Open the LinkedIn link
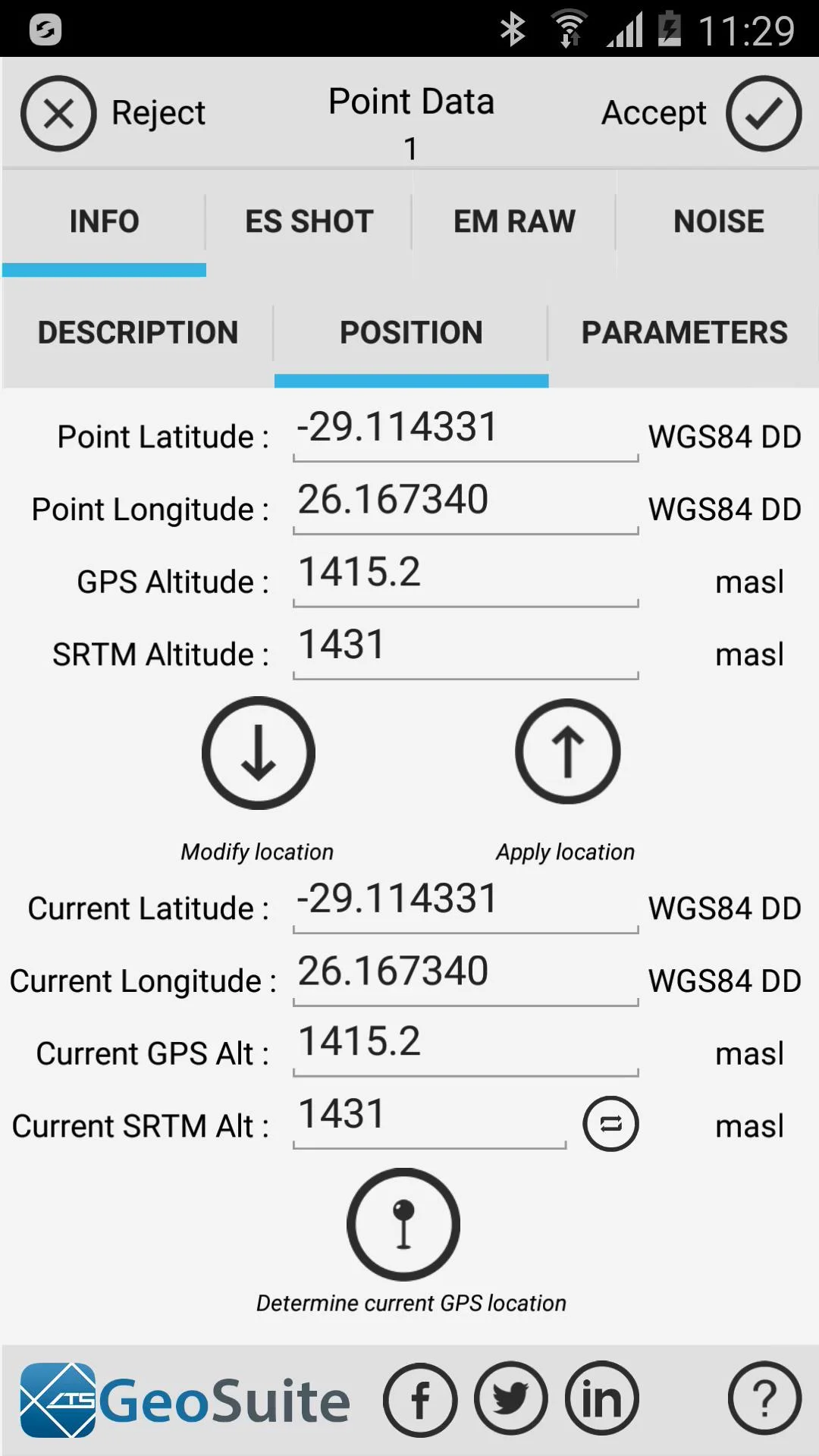The image size is (819, 1456). pos(602,1400)
